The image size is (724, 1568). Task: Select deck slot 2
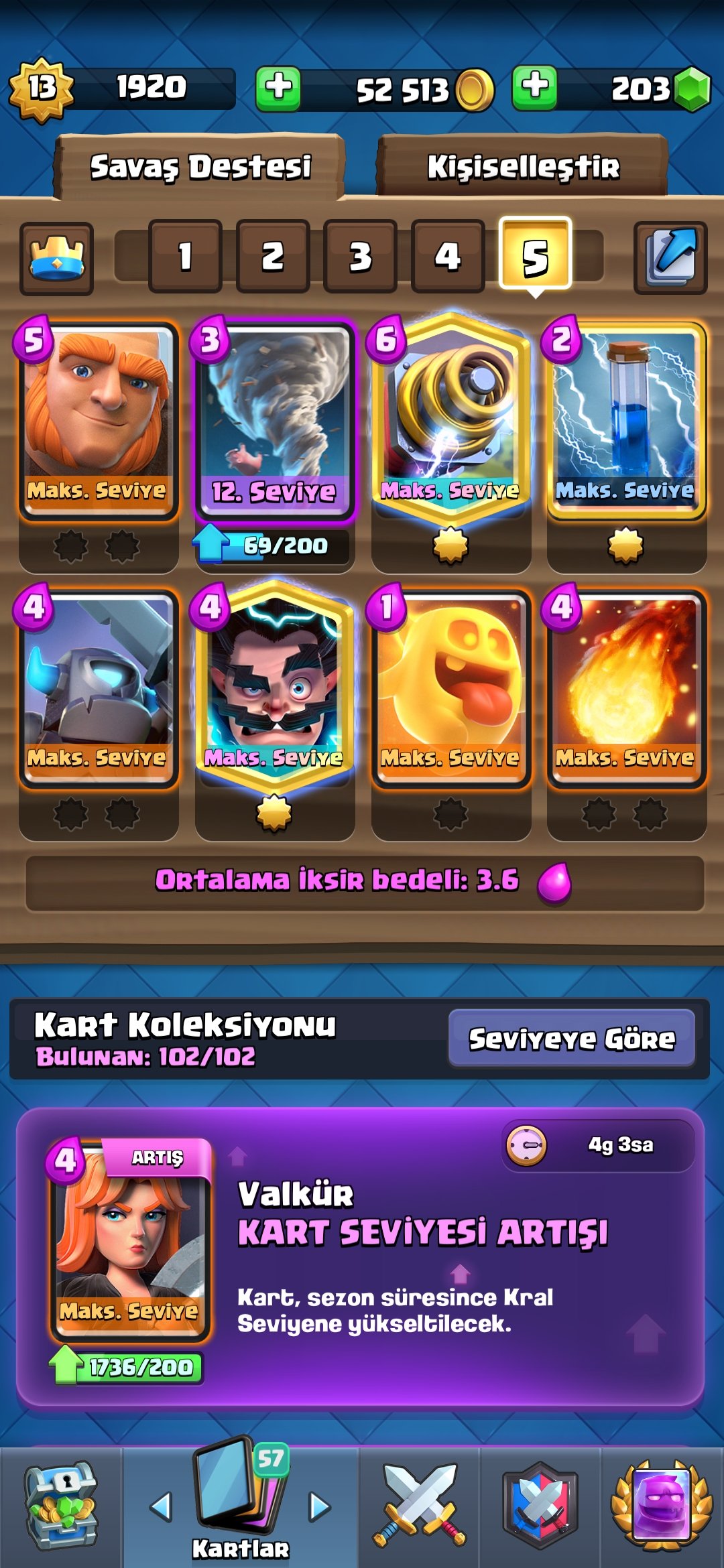pos(273,256)
